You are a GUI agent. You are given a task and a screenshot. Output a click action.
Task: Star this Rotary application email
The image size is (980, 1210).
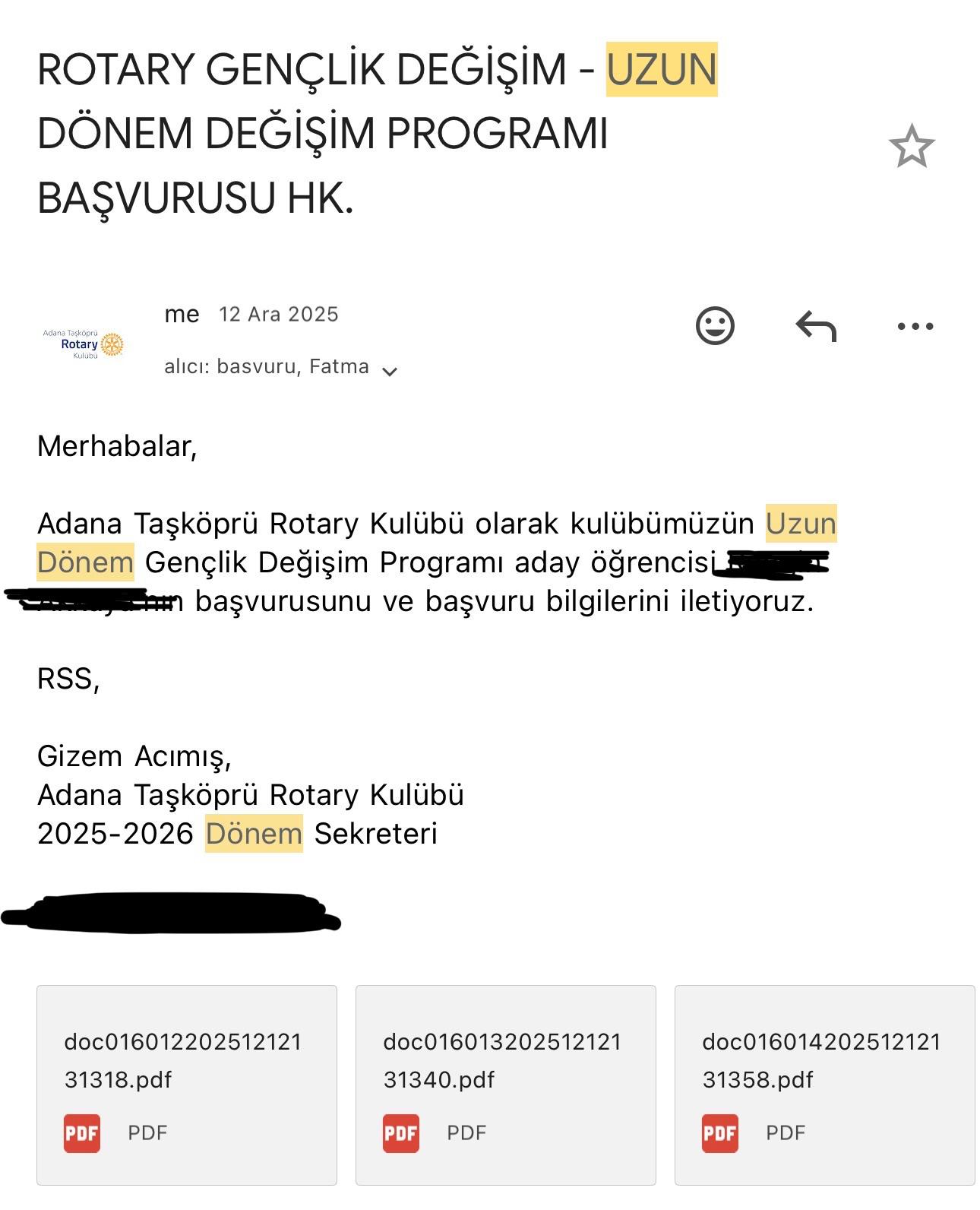coord(911,146)
